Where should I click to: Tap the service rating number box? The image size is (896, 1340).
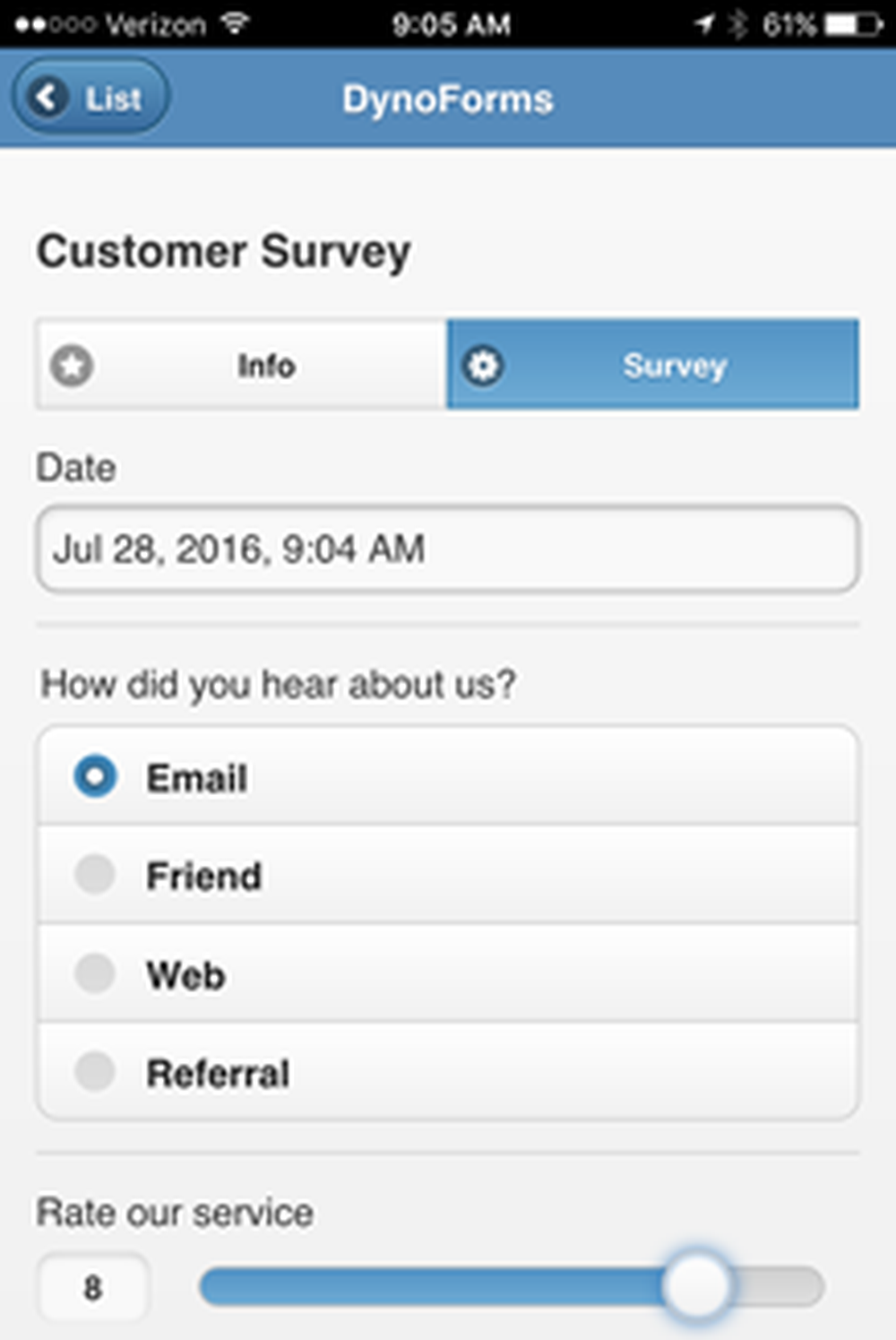pos(92,1287)
